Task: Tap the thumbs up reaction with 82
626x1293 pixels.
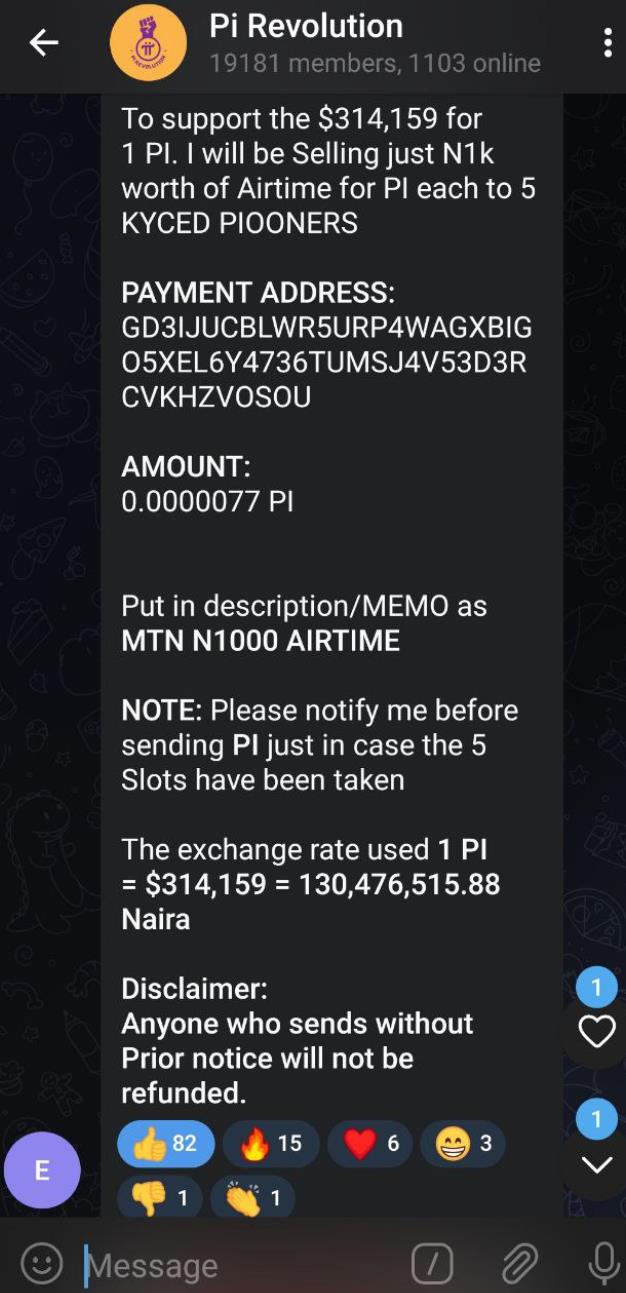Action: [166, 1144]
